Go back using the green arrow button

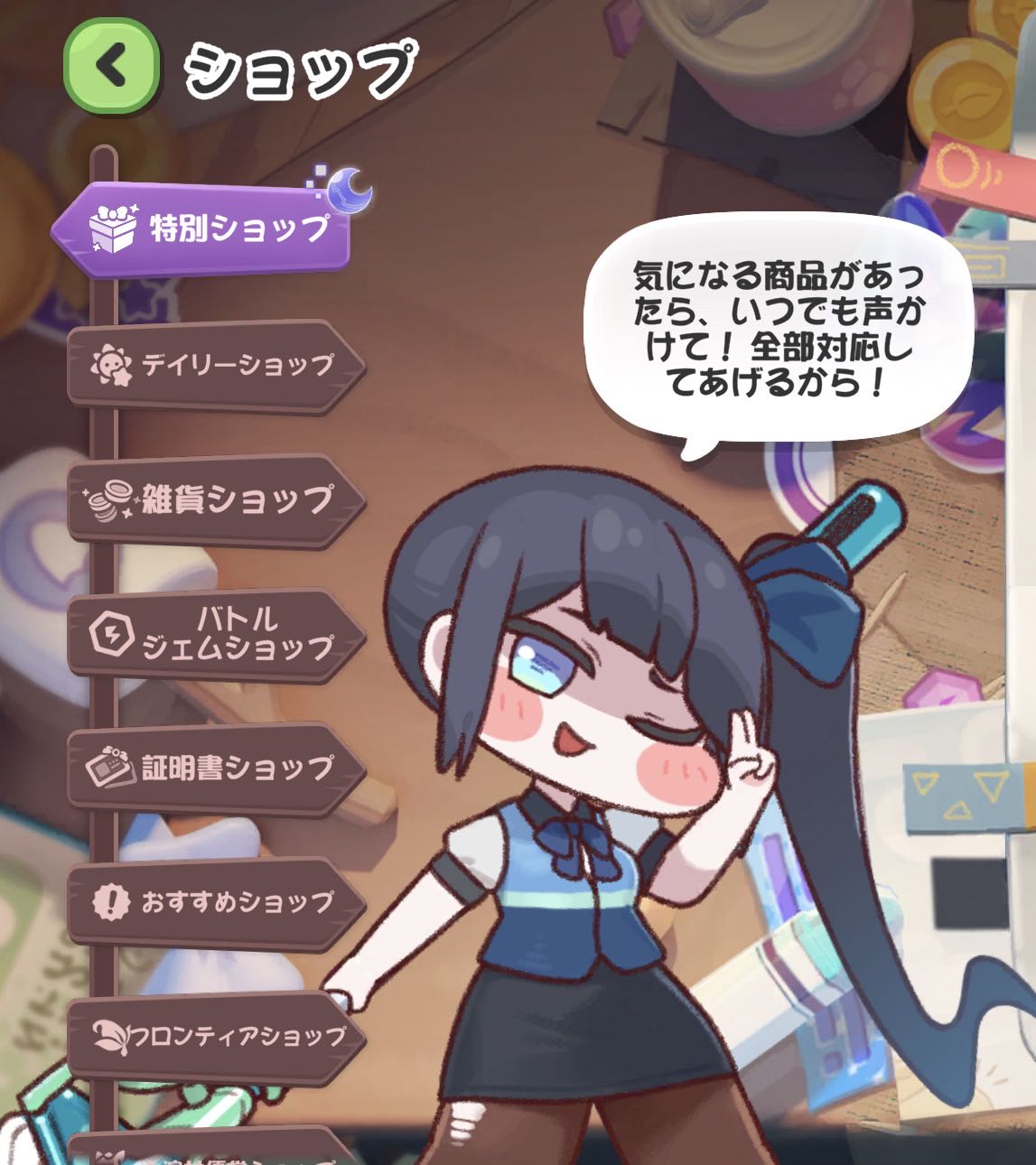click(111, 67)
